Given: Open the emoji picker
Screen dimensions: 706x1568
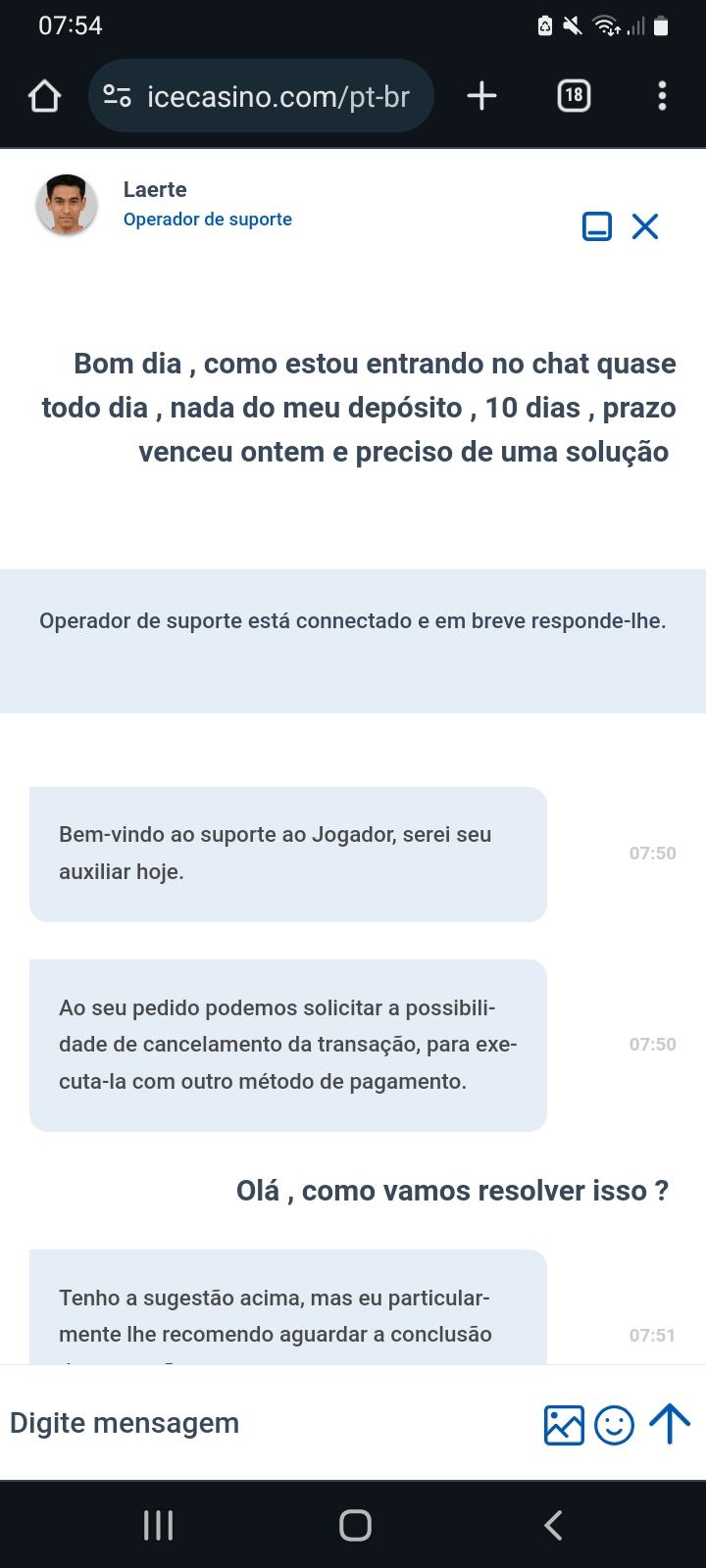Looking at the screenshot, I should click(x=615, y=1425).
